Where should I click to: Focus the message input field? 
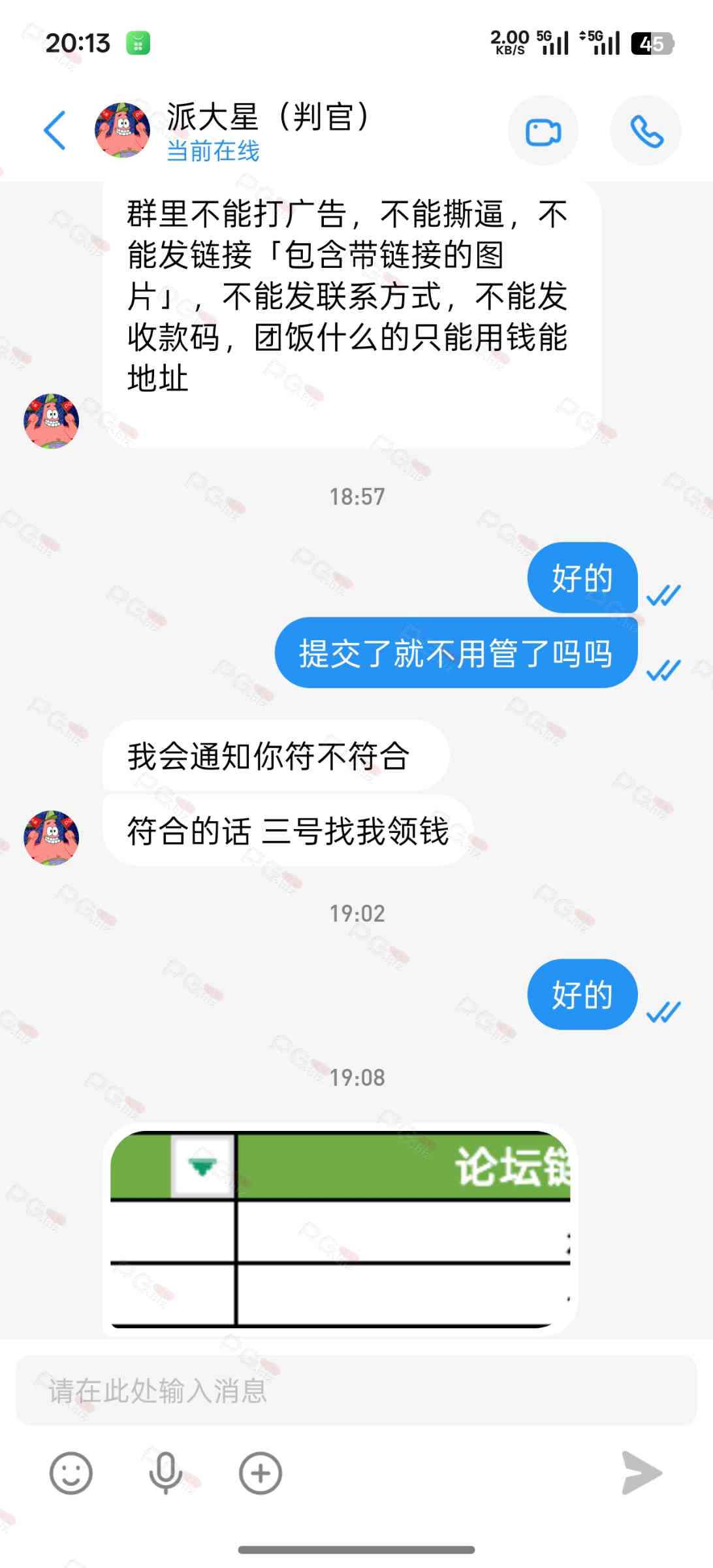[356, 1390]
